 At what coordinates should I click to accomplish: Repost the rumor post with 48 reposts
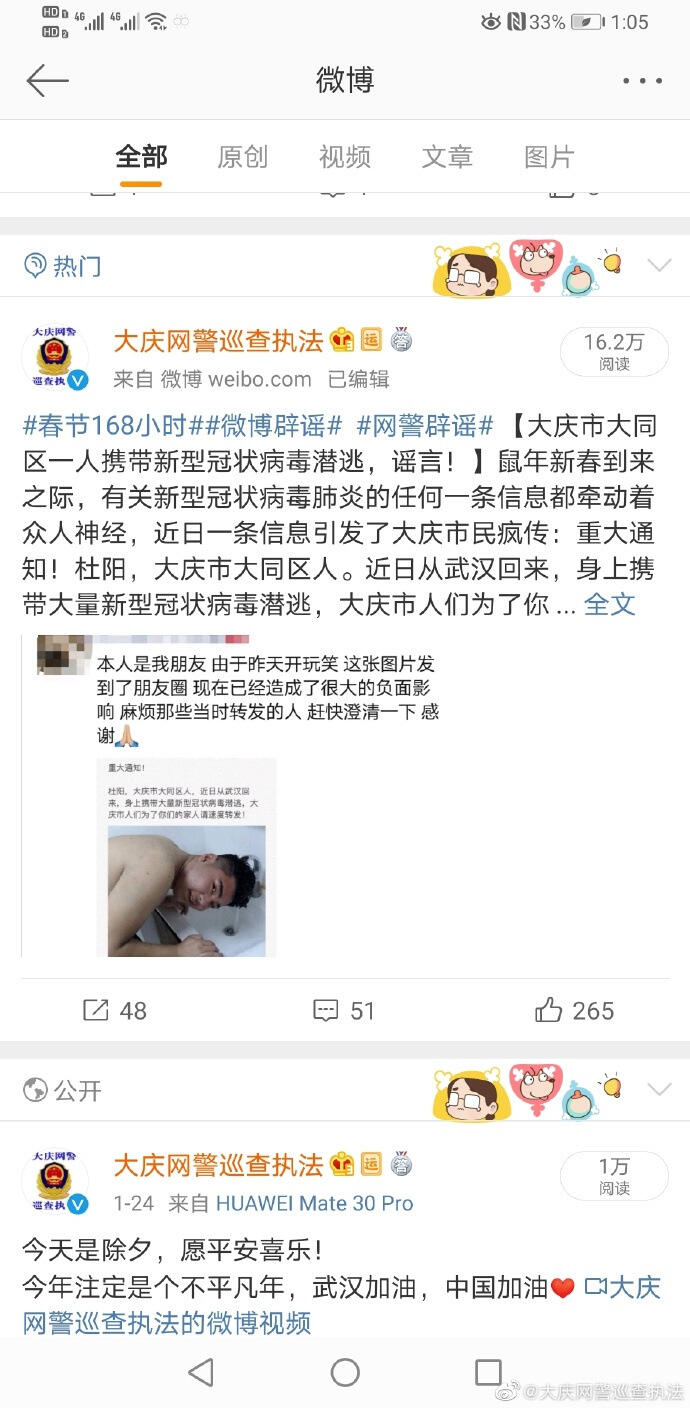[114, 1010]
